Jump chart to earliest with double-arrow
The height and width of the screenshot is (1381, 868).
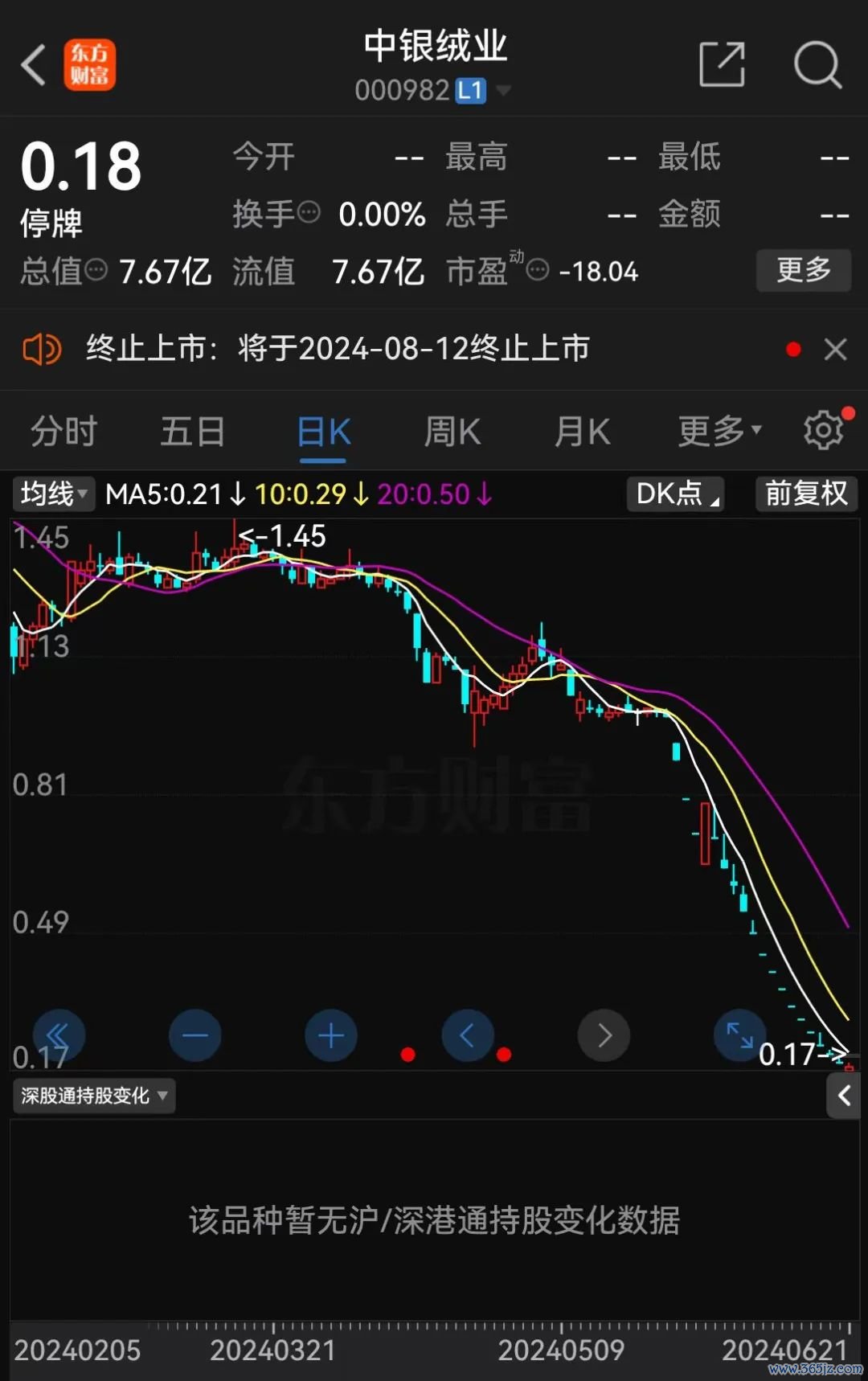pyautogui.click(x=58, y=1035)
